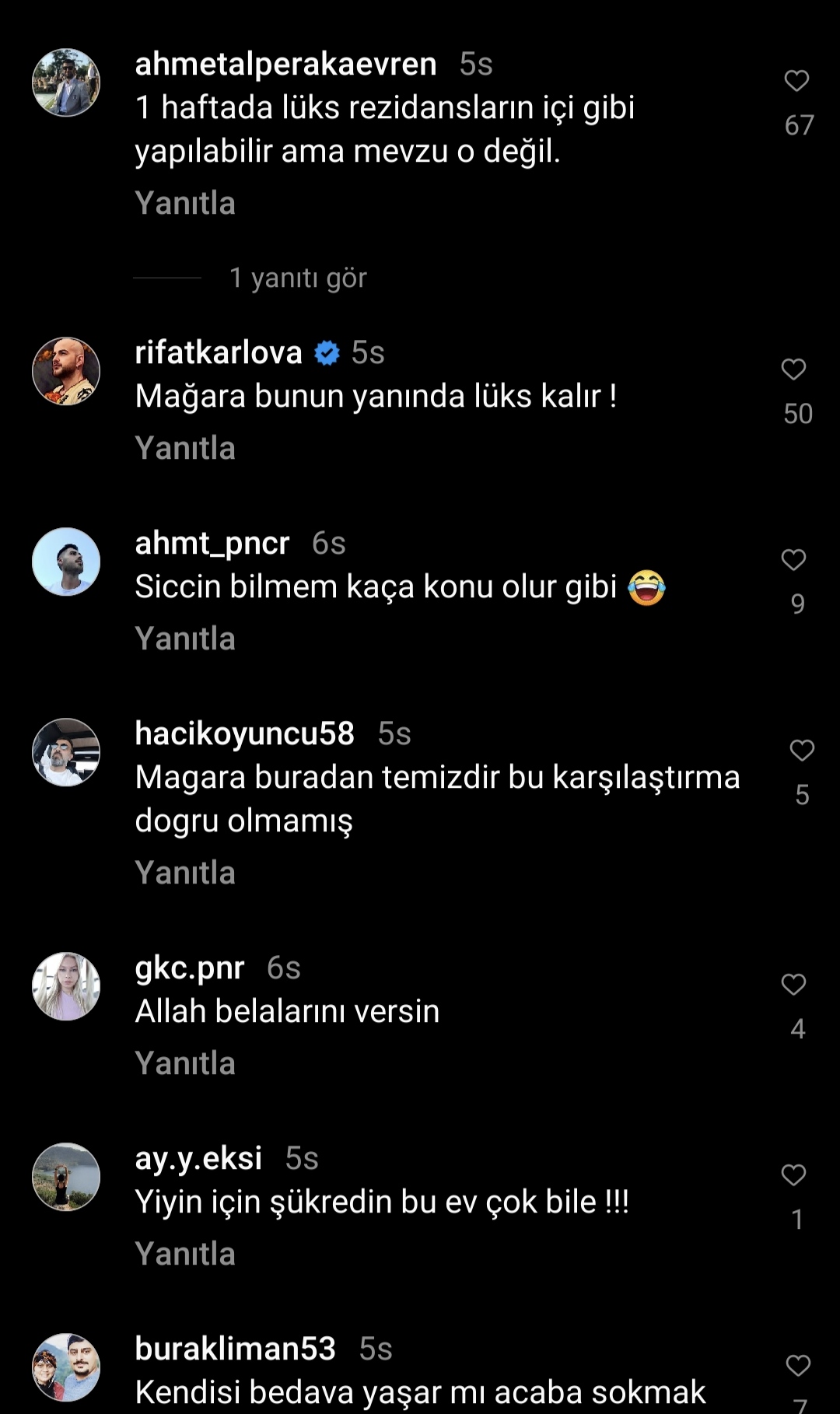840x1414 pixels.
Task: Like ay.y.eksi's comment
Action: tap(793, 1175)
